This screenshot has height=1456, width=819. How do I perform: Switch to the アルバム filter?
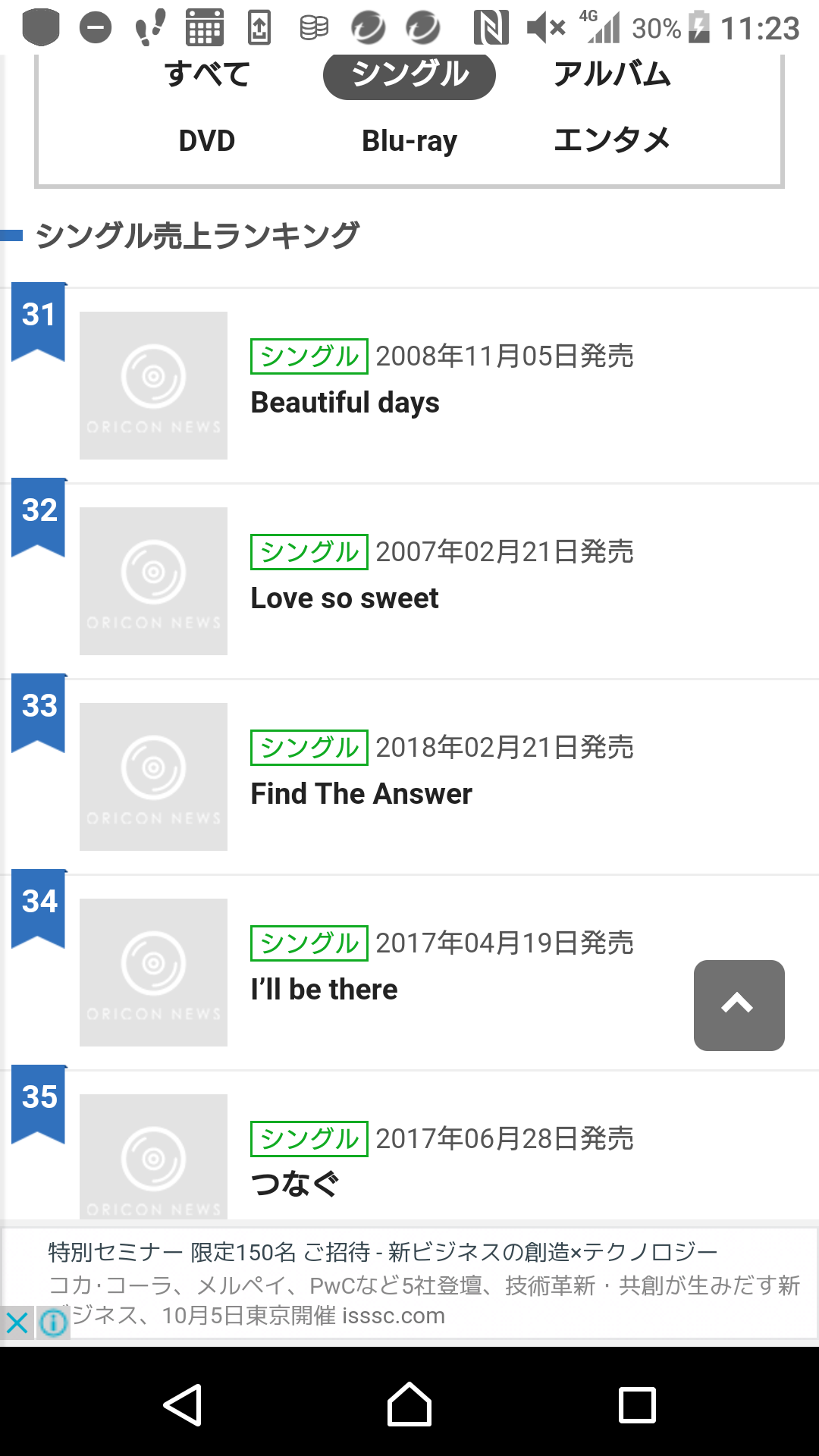612,74
